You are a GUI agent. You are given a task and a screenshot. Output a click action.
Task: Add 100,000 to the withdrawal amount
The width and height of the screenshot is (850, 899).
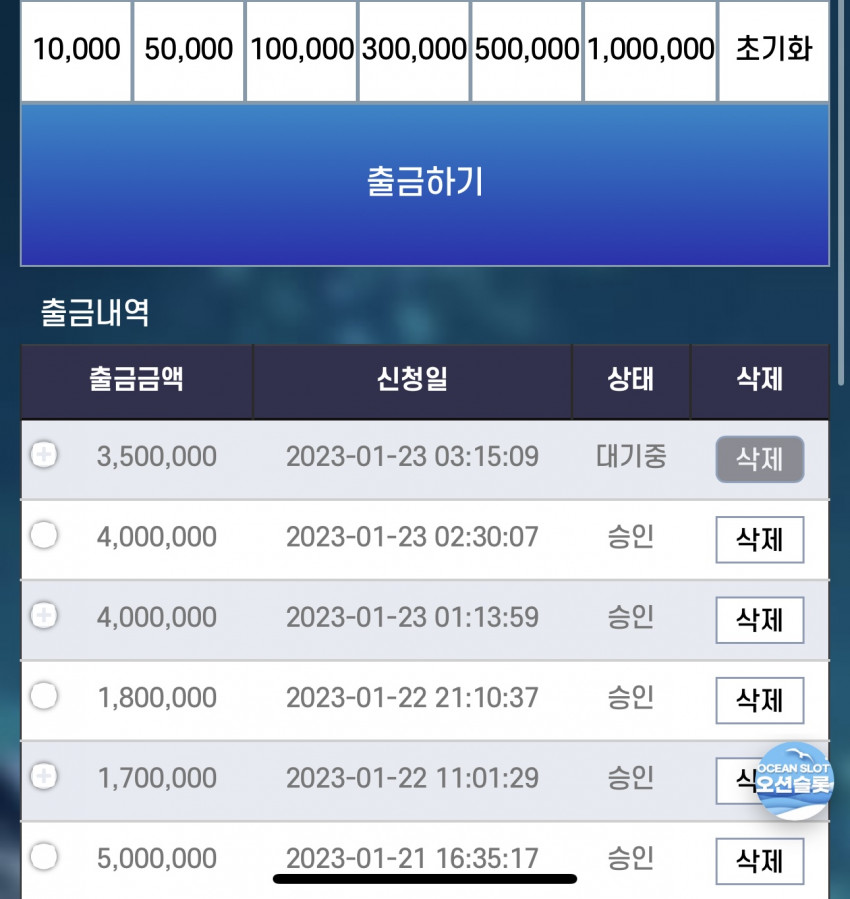point(301,50)
